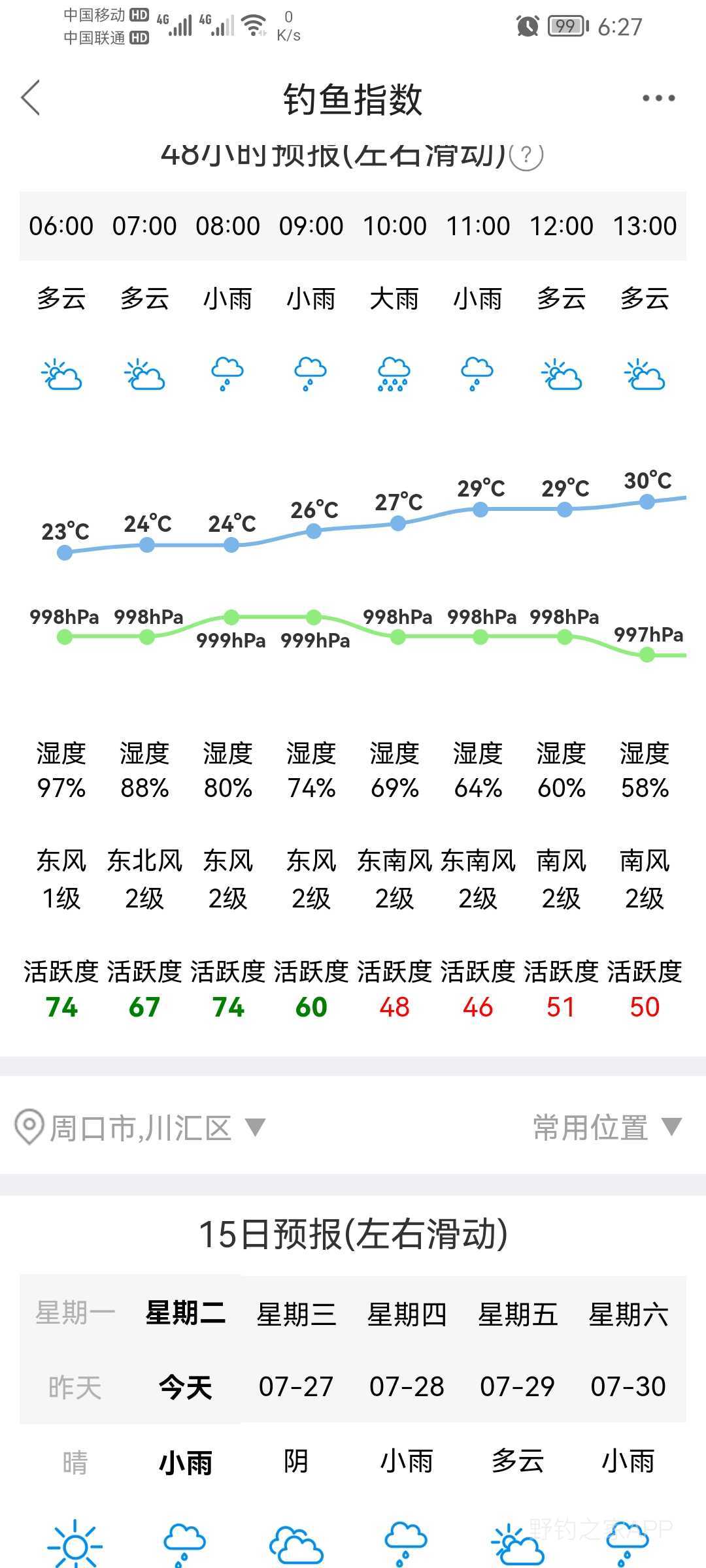Go back from the 钓鱼指数 page
Viewport: 706px width, 1568px height.
tap(31, 99)
